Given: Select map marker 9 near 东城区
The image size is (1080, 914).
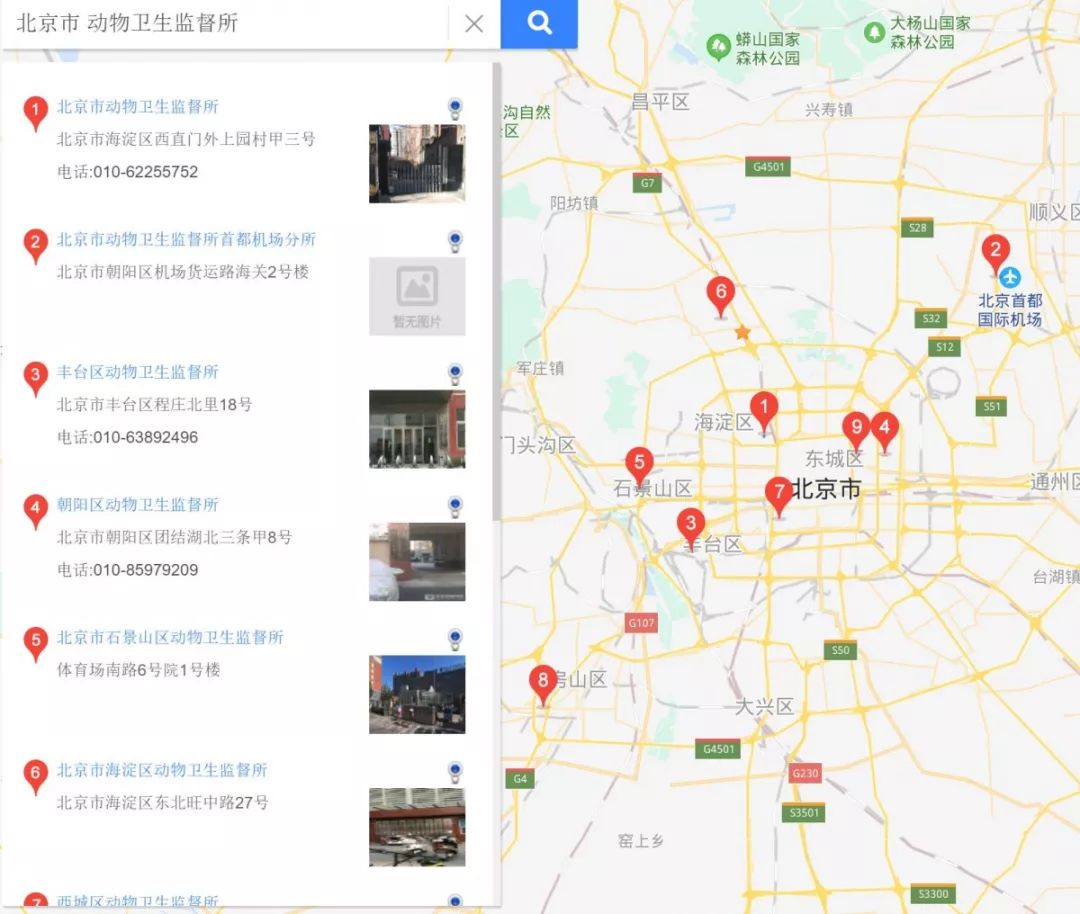Looking at the screenshot, I should [x=855, y=429].
